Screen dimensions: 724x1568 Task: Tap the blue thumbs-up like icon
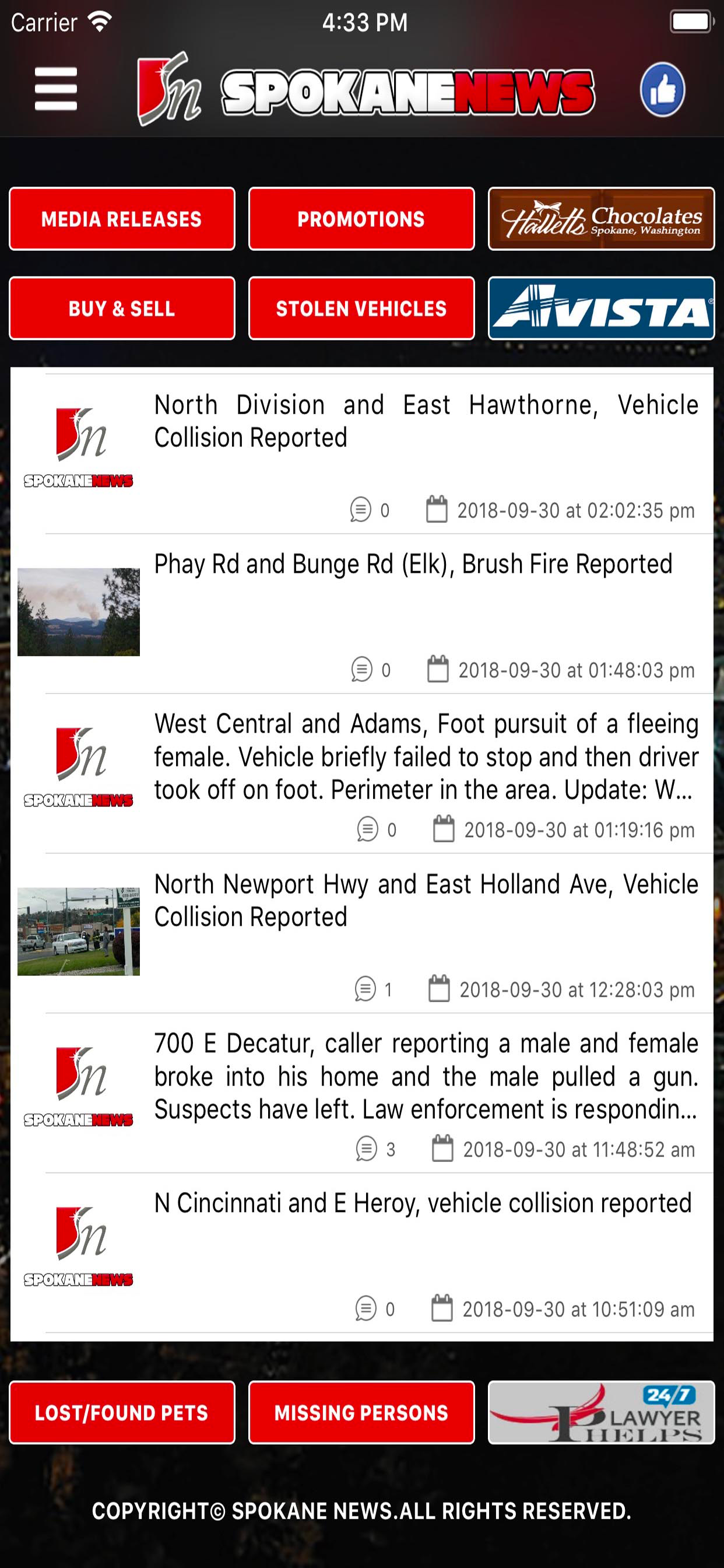663,89
